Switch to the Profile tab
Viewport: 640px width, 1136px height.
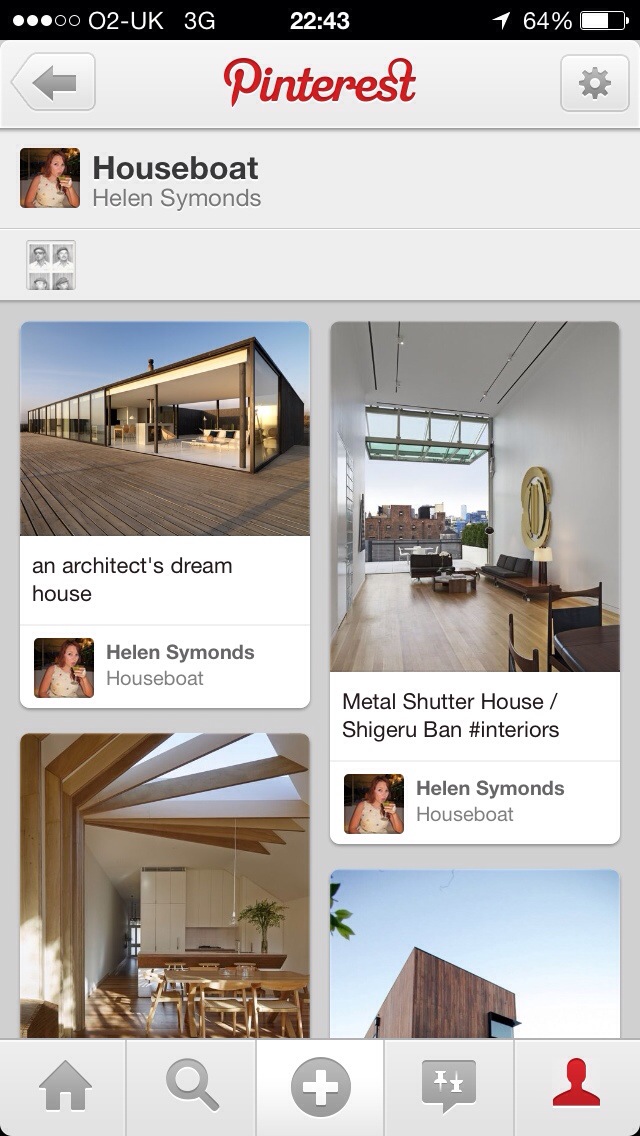pos(576,1087)
